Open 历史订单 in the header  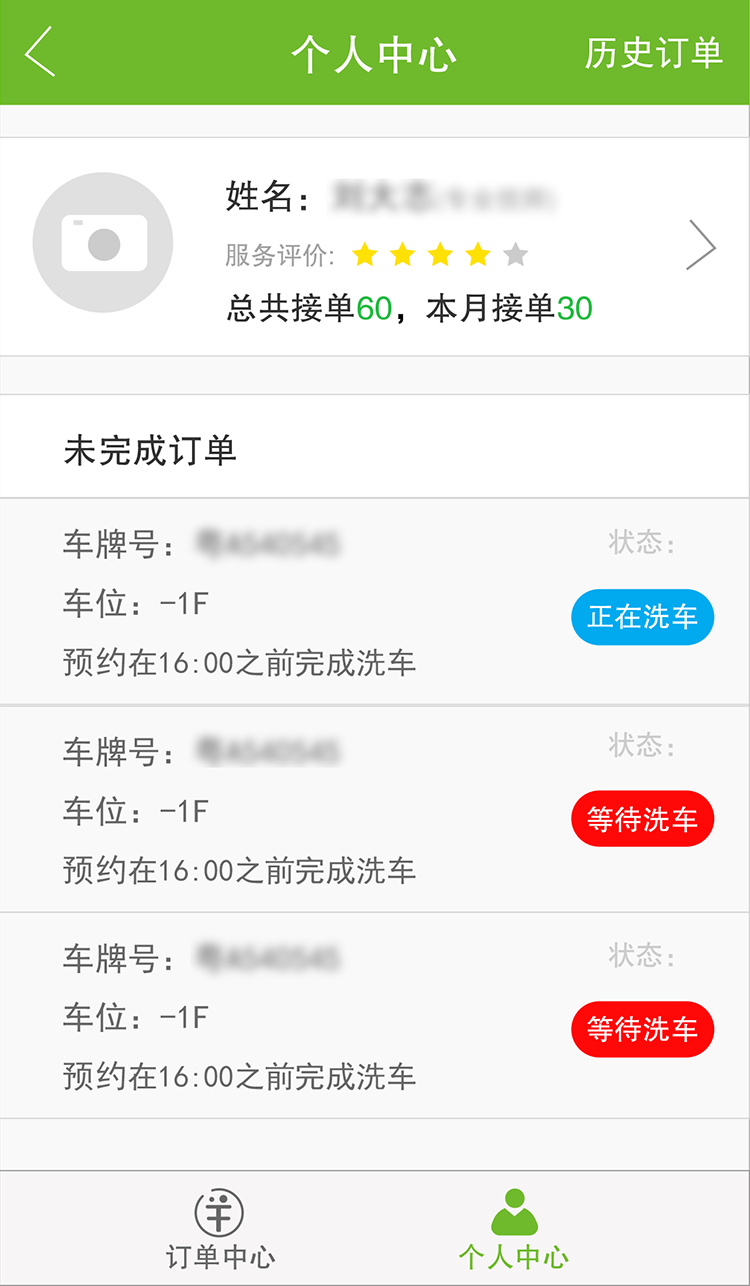[653, 53]
